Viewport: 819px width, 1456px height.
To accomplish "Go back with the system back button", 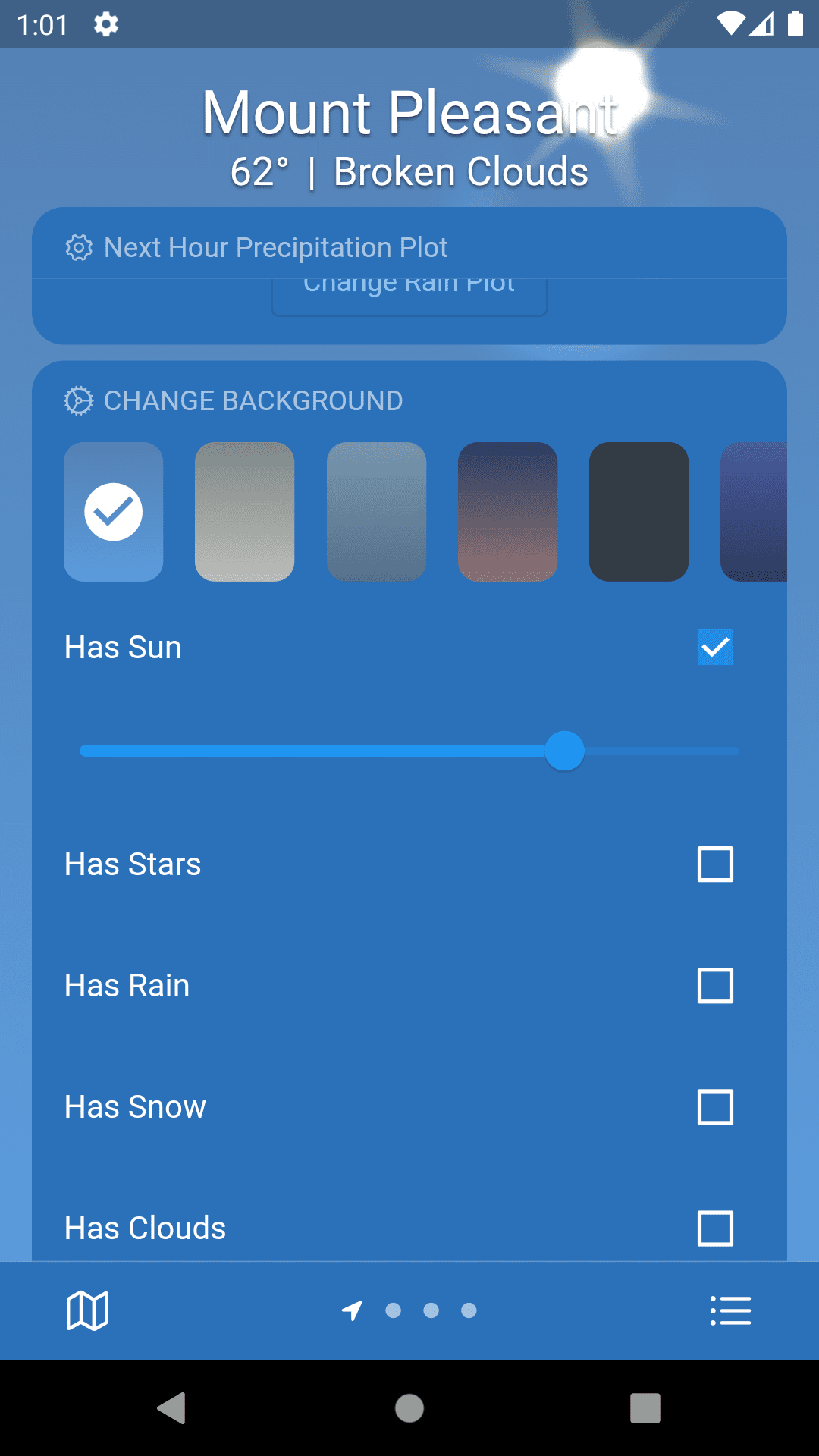I will click(x=172, y=1408).
